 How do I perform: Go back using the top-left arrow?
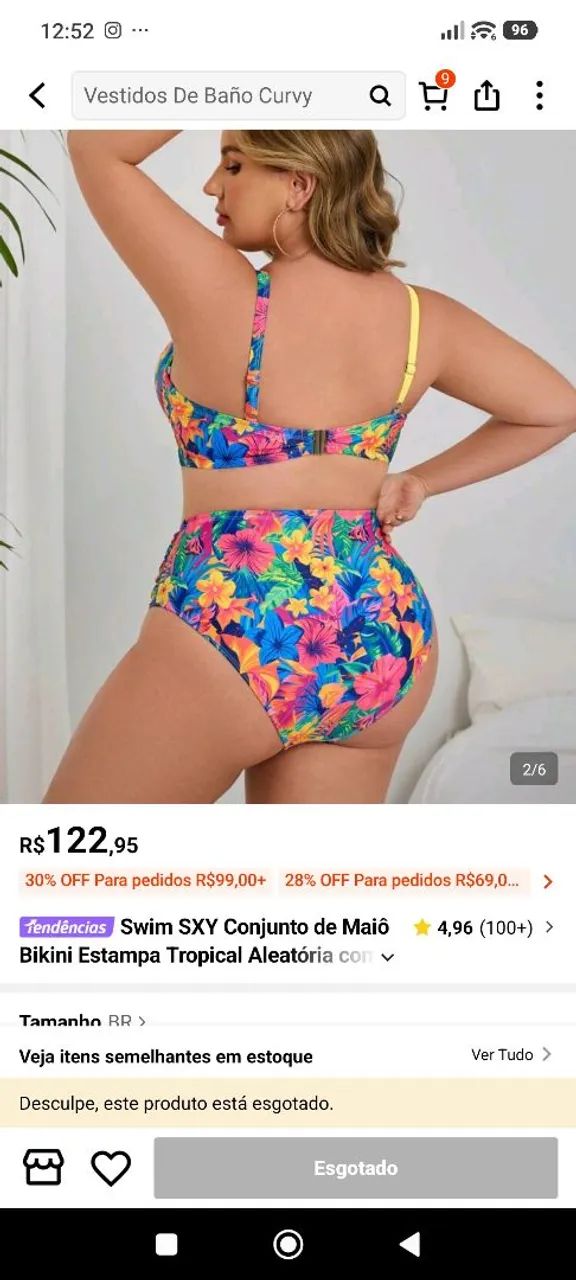[37, 96]
